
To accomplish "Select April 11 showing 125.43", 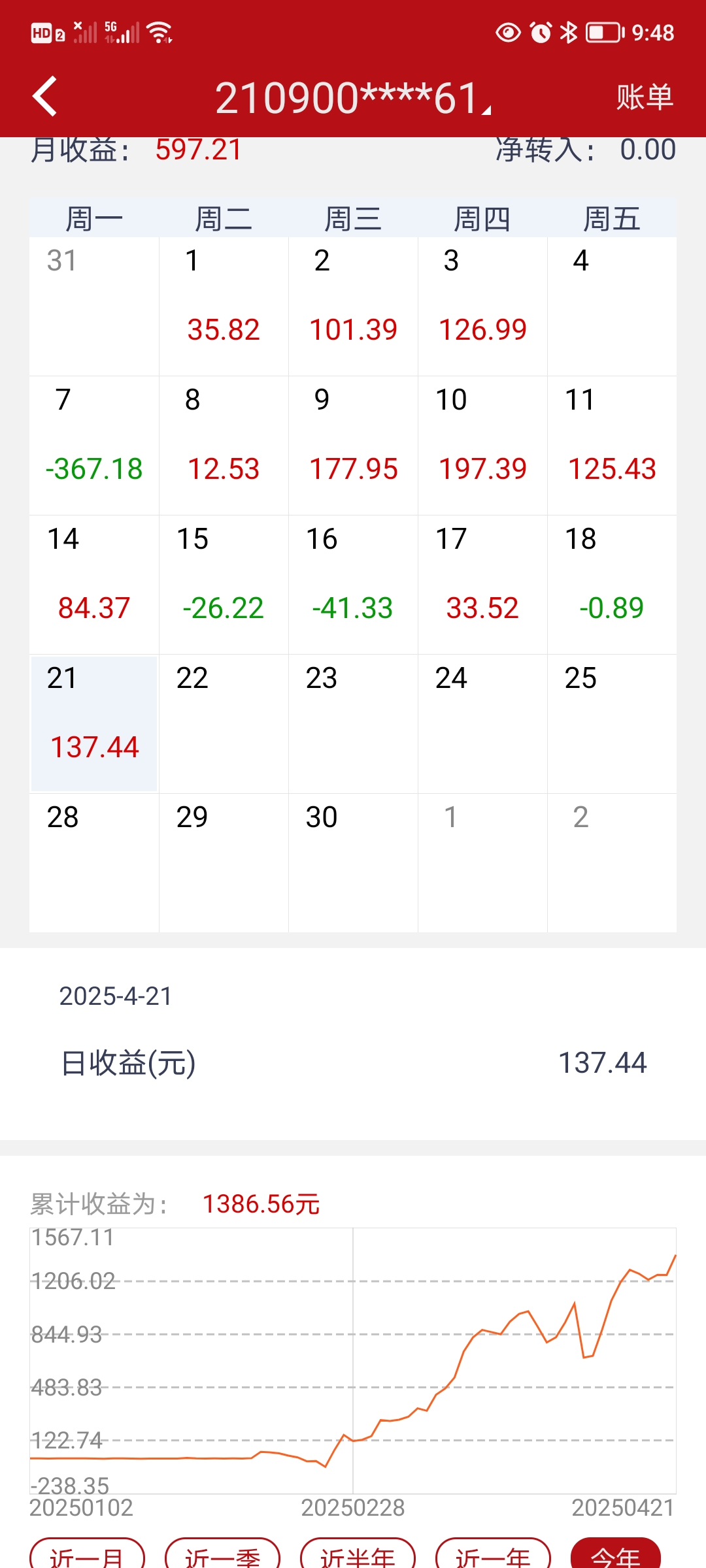I will tap(612, 446).
